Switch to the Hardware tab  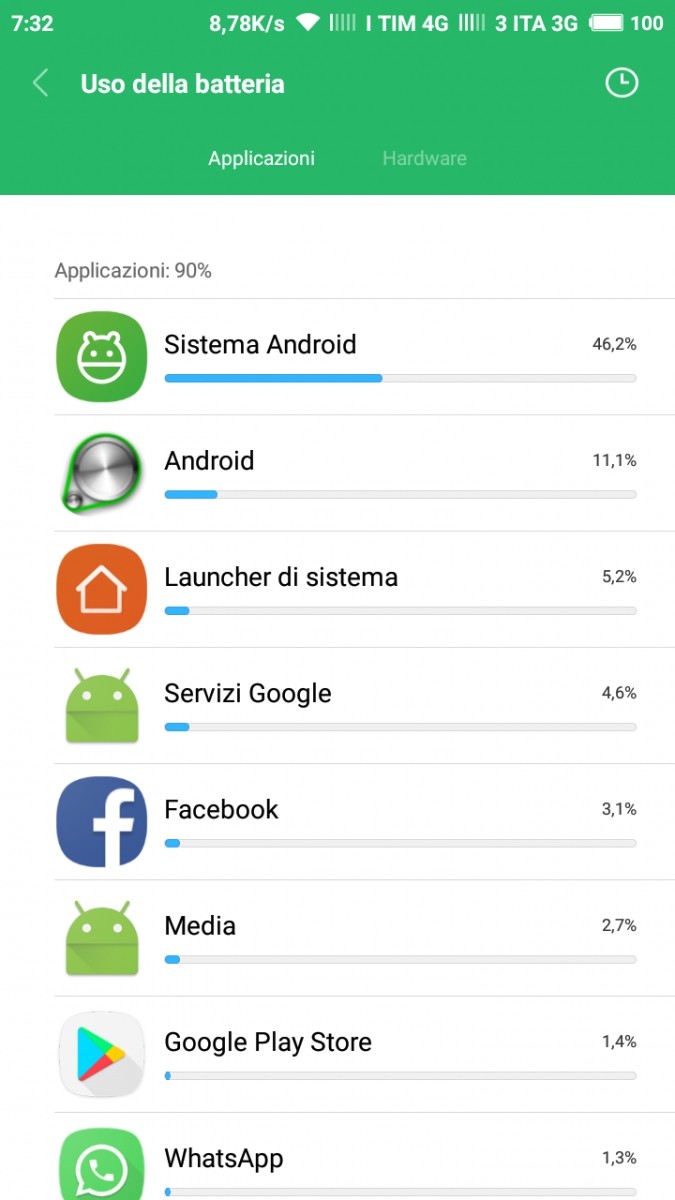(424, 158)
